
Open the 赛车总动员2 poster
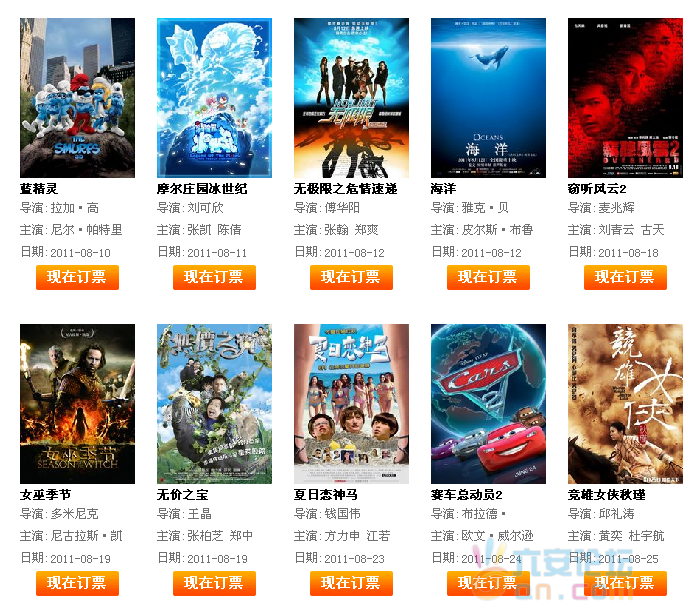[x=488, y=404]
